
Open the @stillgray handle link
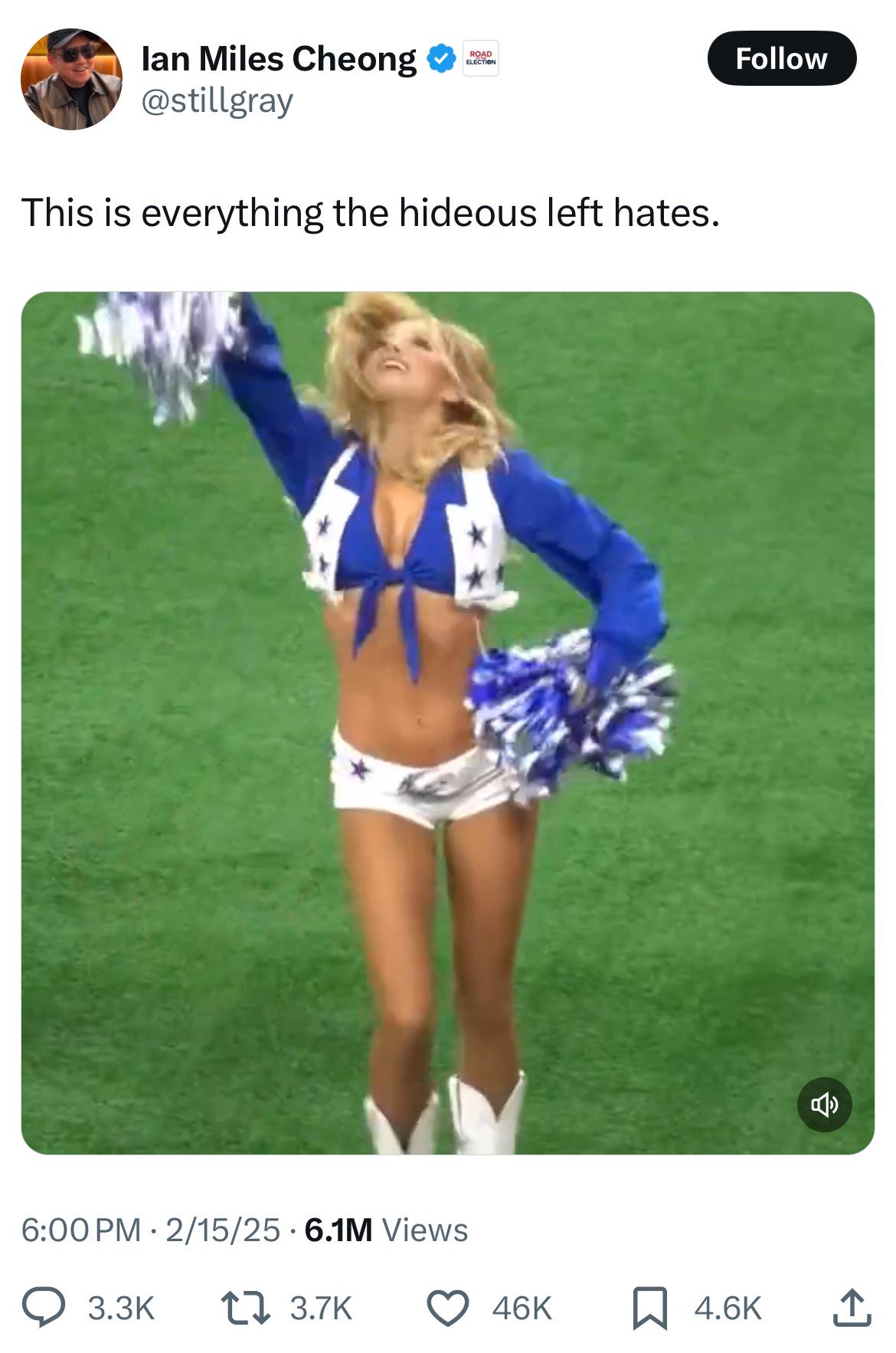tap(217, 100)
